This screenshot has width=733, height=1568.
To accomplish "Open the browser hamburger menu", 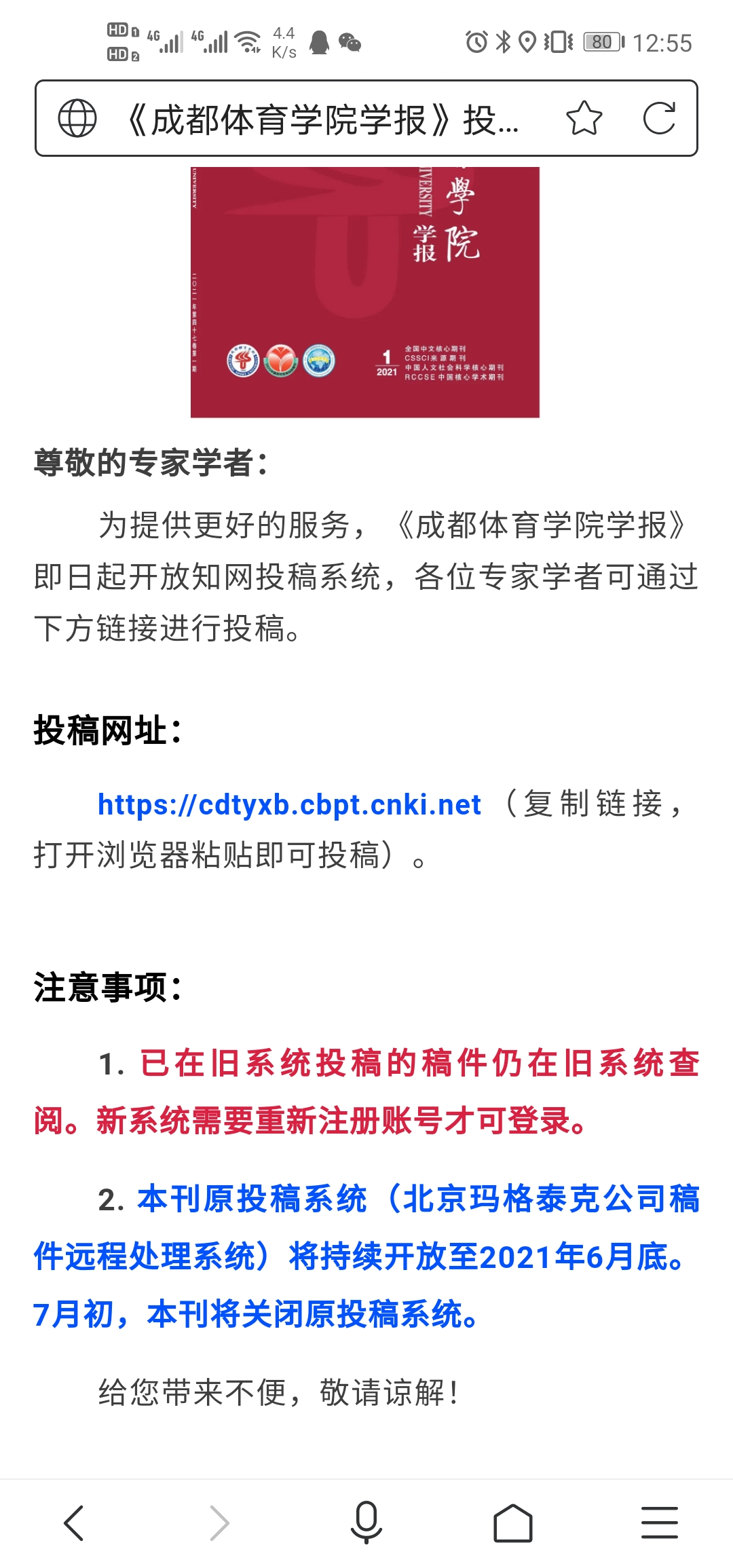I will point(660,1523).
